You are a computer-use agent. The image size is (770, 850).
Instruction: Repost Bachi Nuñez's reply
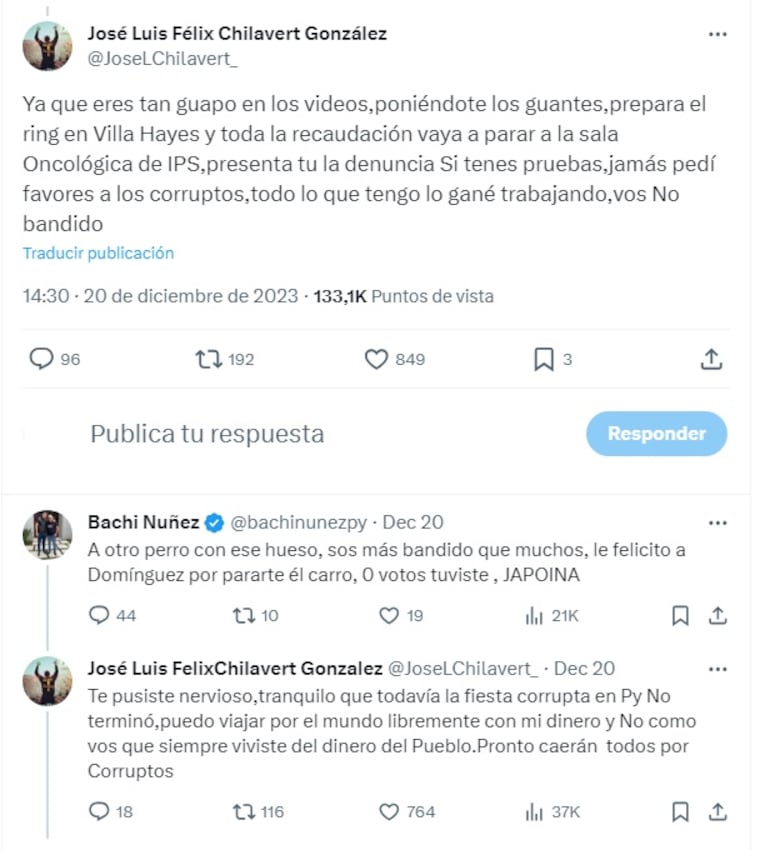point(243,616)
